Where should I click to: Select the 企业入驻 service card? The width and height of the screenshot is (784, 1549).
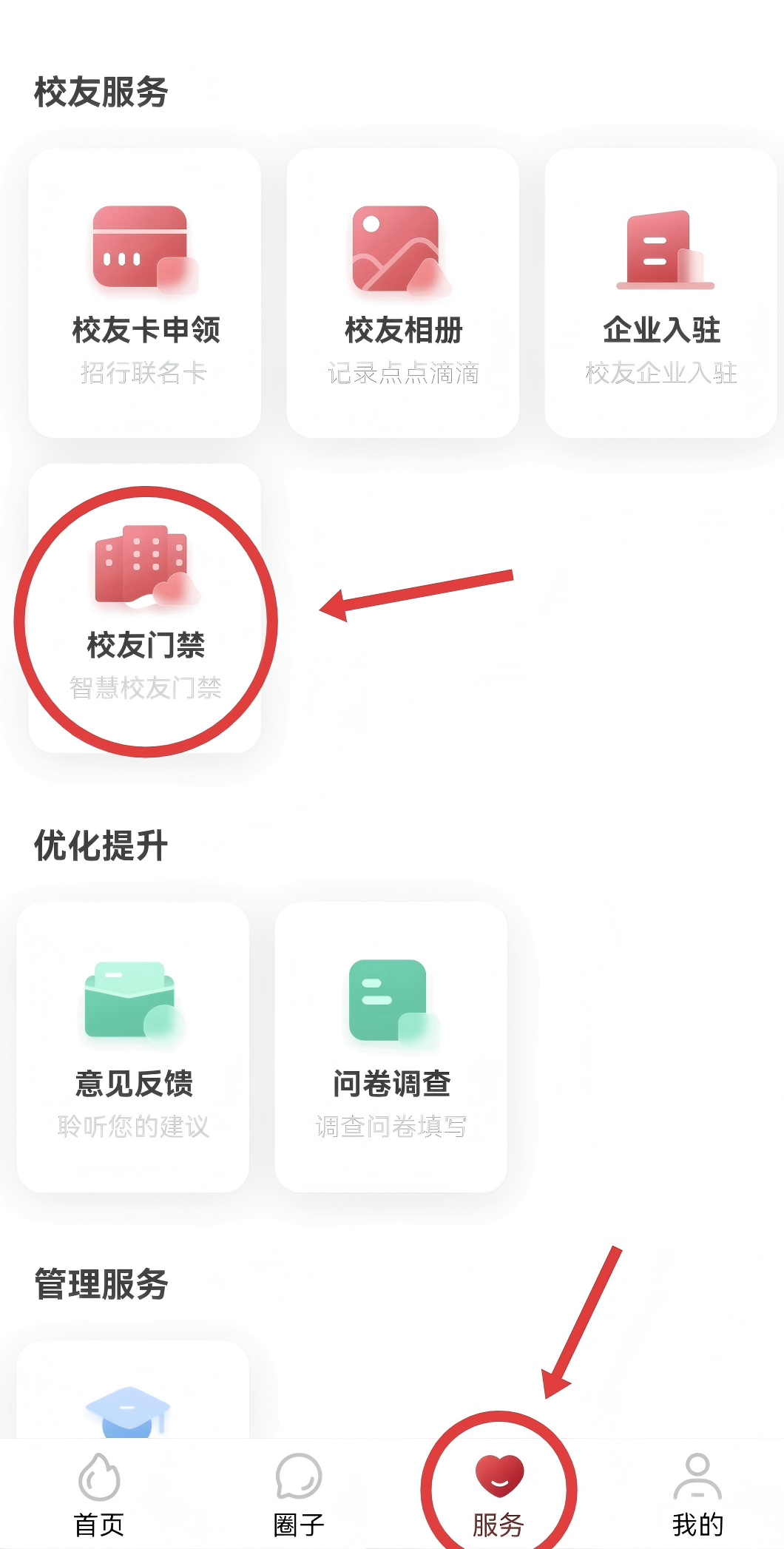pos(660,293)
